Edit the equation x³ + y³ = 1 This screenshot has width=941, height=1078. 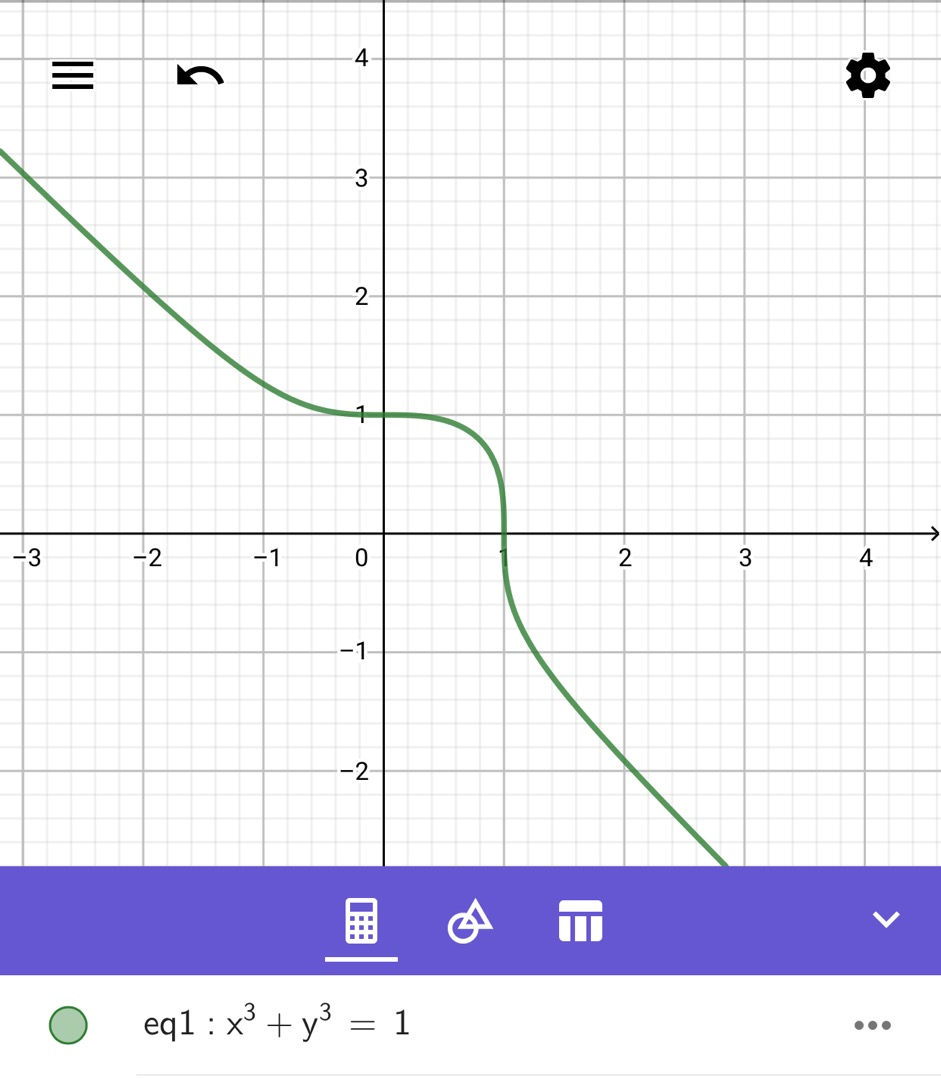click(x=300, y=1025)
